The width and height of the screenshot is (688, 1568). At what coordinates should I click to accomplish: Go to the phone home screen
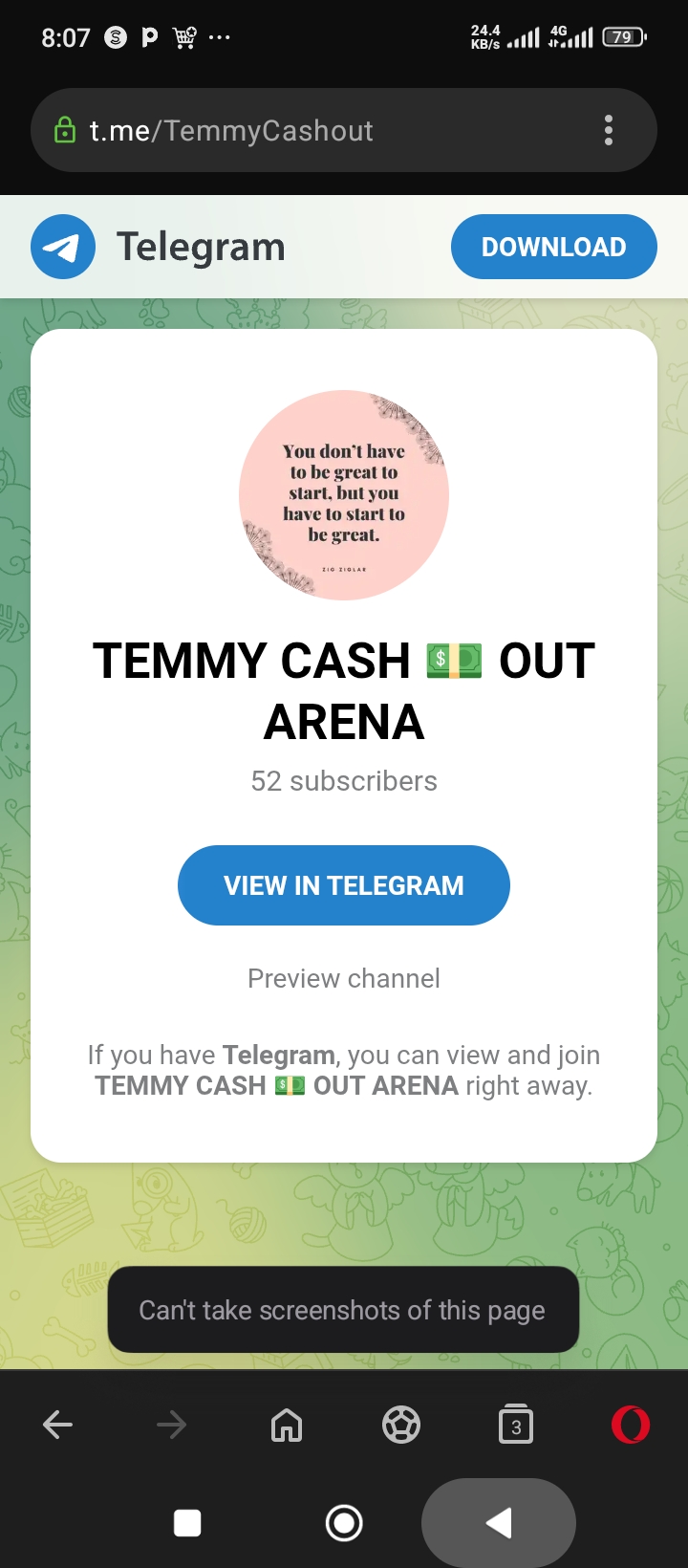click(x=344, y=1522)
